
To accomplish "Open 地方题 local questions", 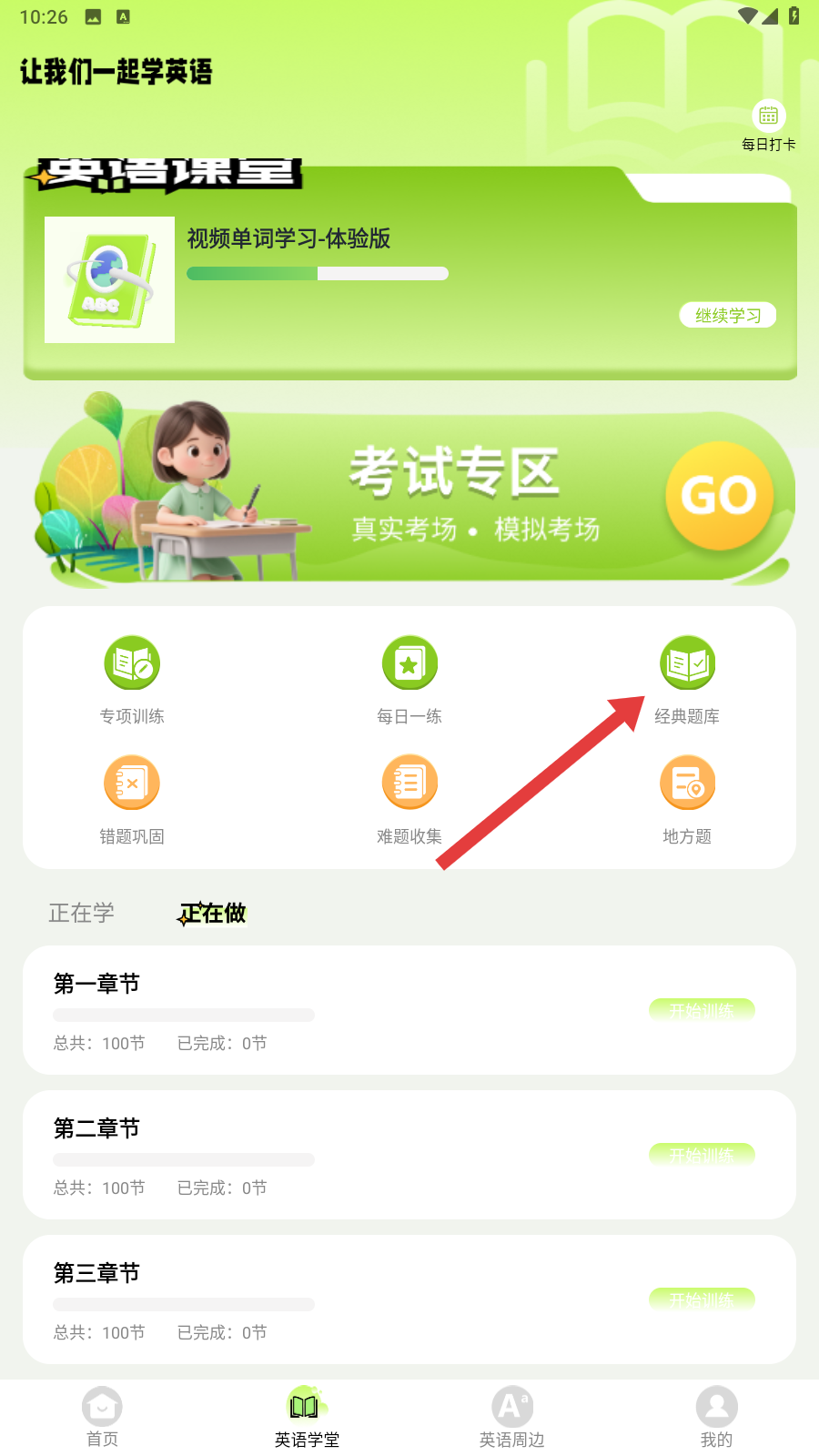I will click(x=687, y=799).
